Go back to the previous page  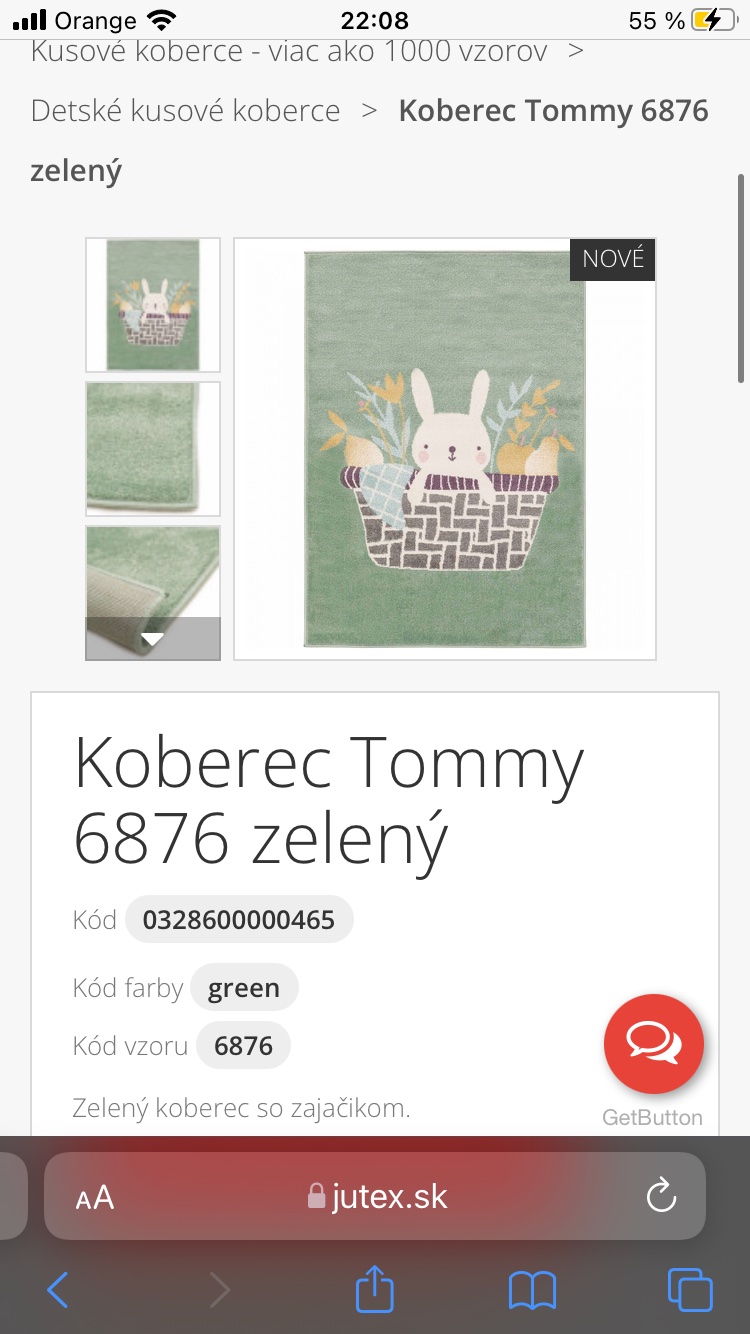pos(58,1290)
